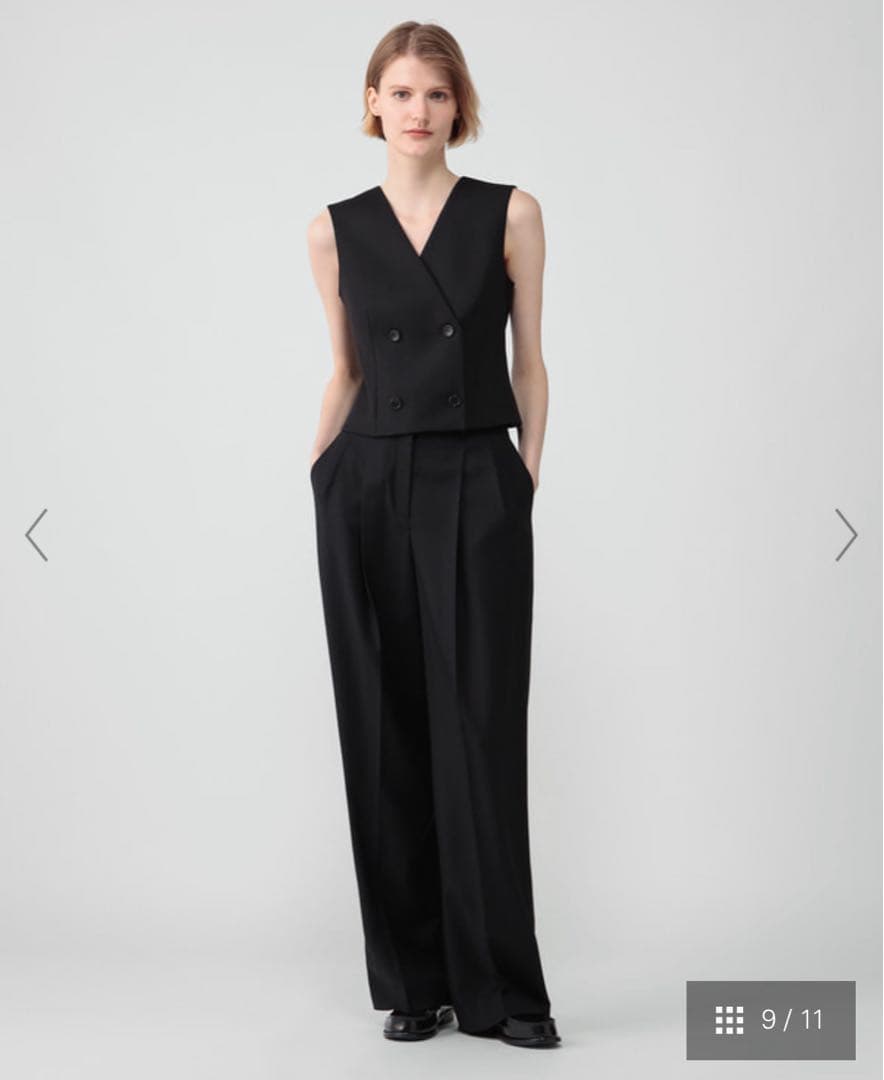This screenshot has height=1080, width=884.
Task: Open the image grid showing 9 / 11
Action: coord(770,1020)
